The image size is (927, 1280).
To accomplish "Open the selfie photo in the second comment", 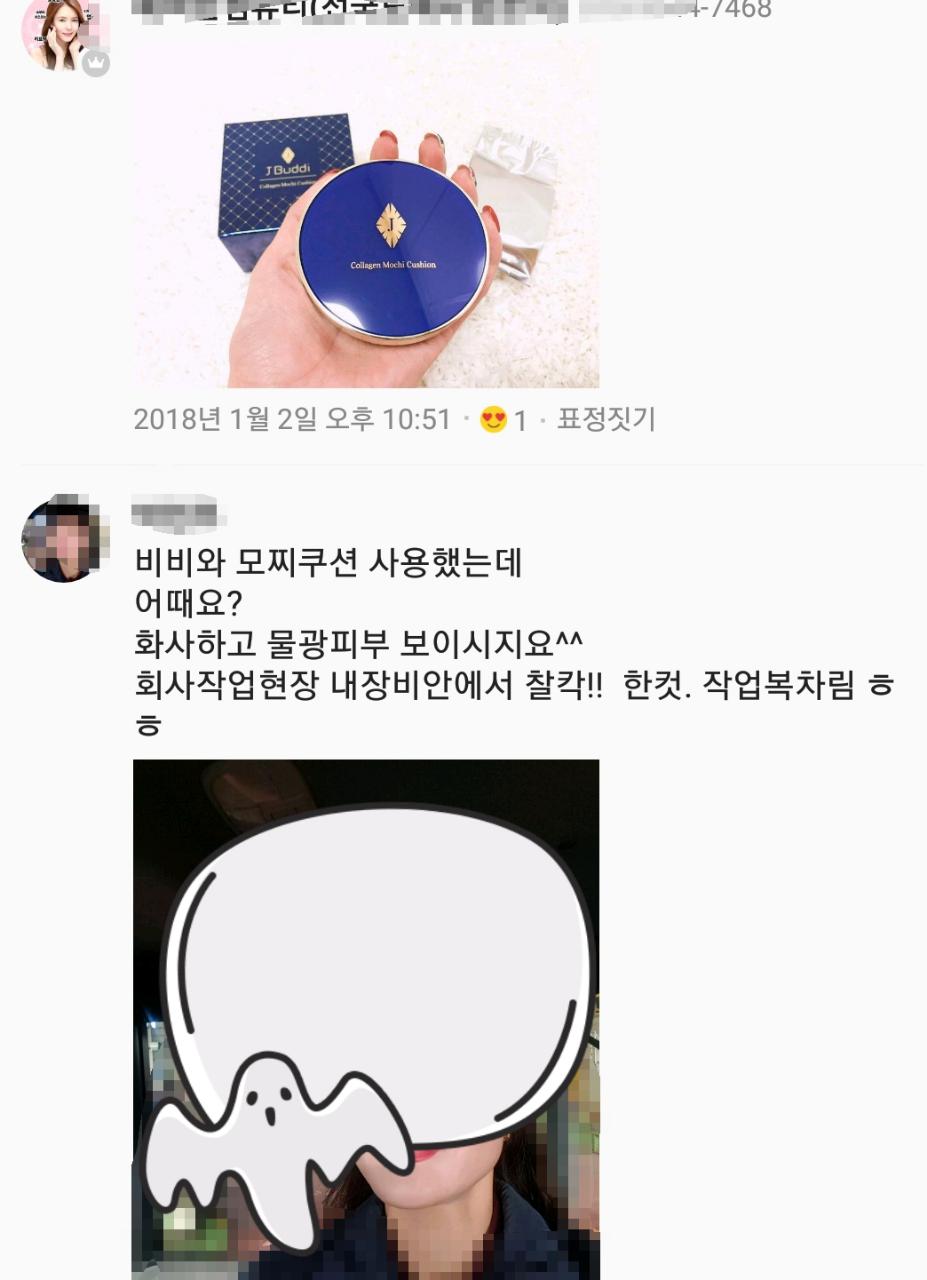I will [x=366, y=1020].
